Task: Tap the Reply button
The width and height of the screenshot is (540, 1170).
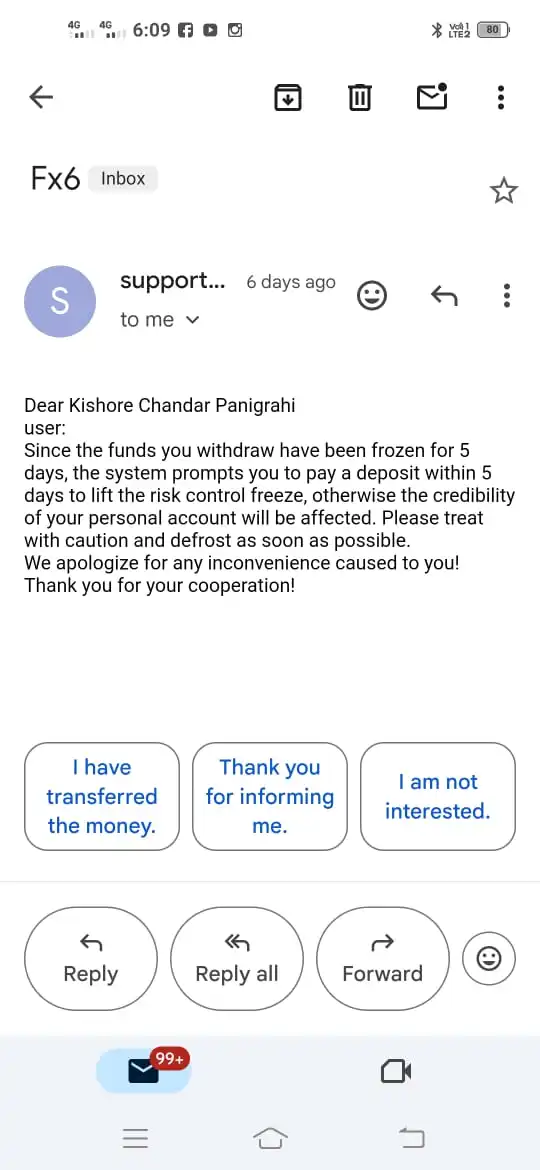Action: pos(91,959)
